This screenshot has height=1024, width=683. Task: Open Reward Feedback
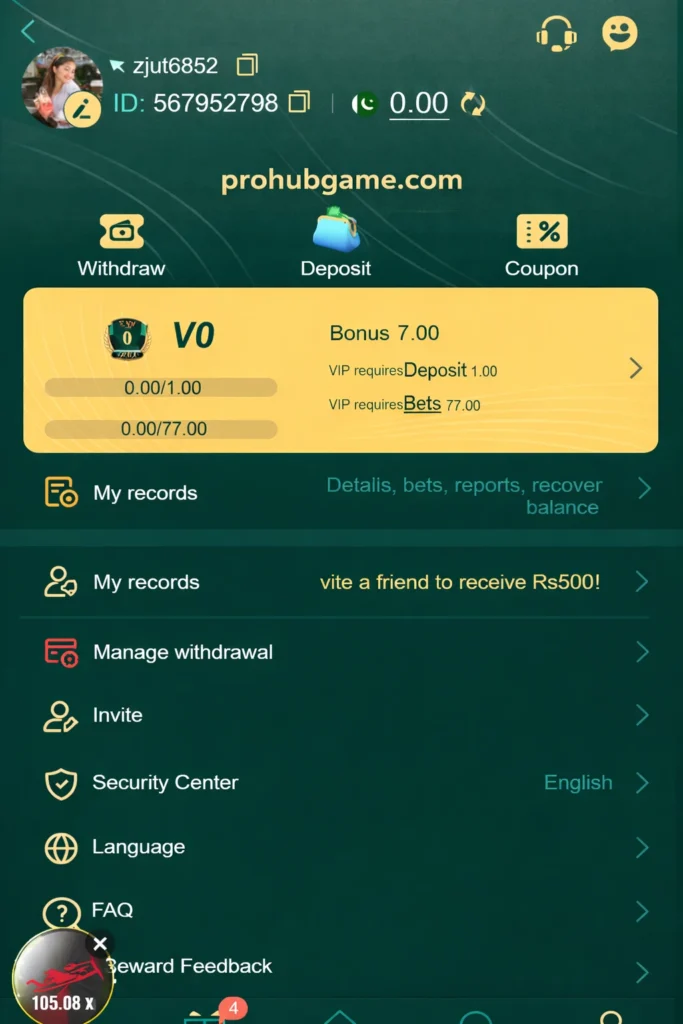point(340,966)
